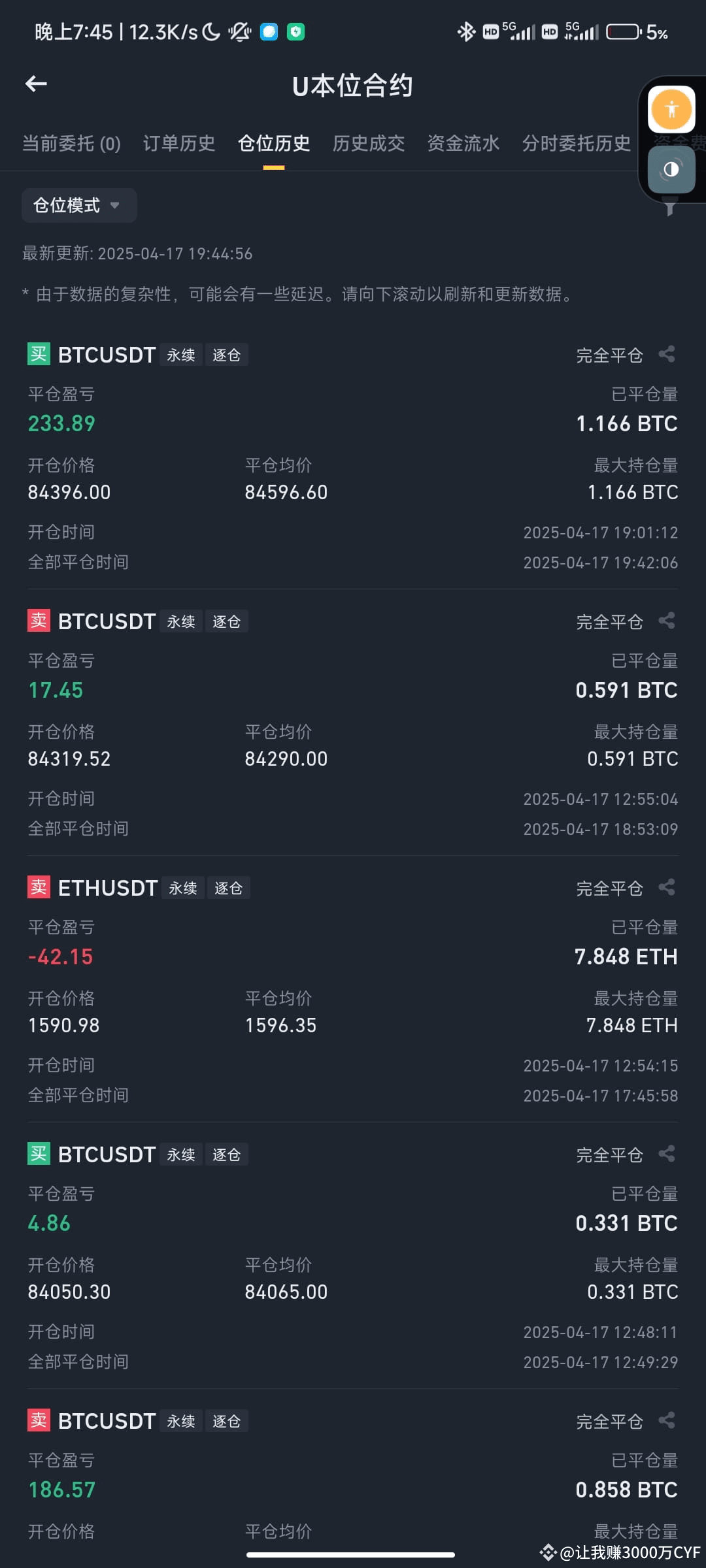Viewport: 706px width, 1568px height.
Task: View the 分时委托历史 tab
Action: pos(576,144)
